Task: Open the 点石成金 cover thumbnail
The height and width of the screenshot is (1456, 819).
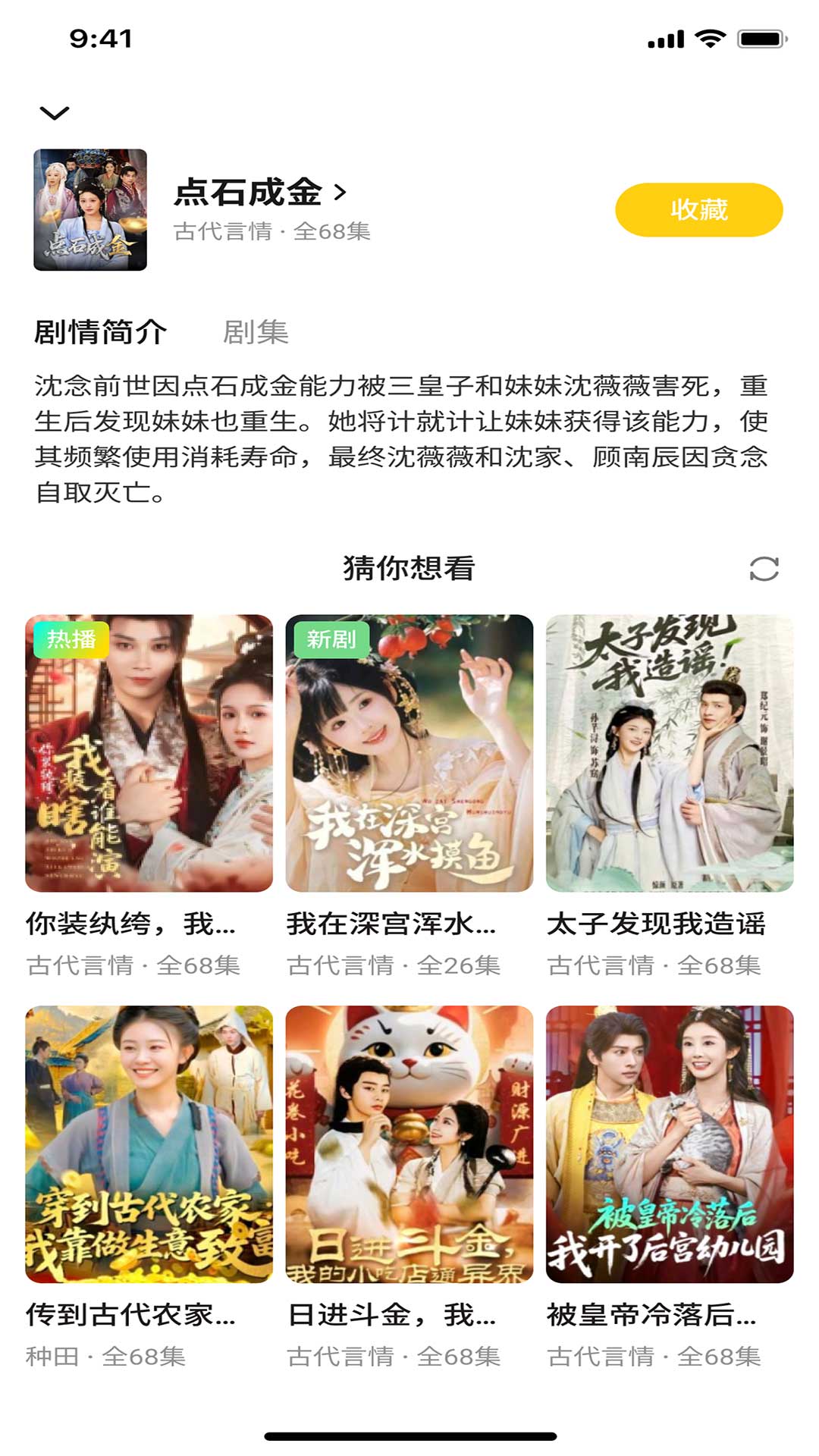Action: (90, 210)
